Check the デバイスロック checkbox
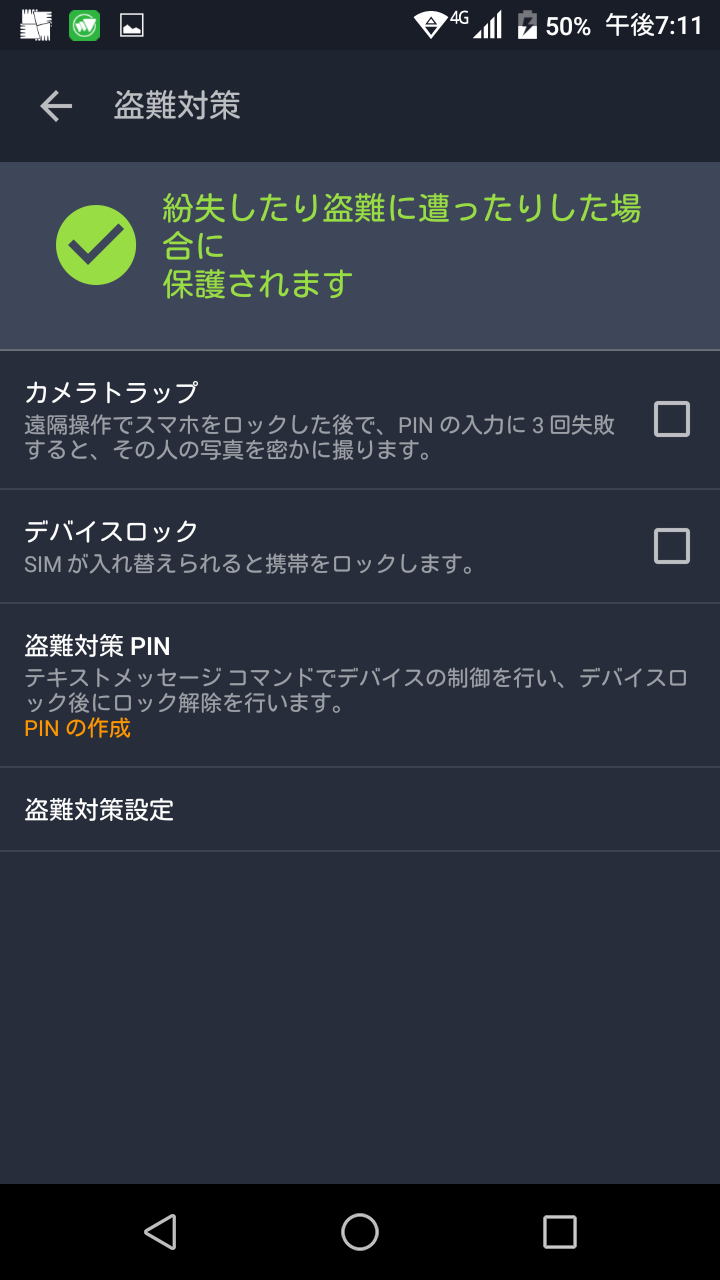Screen dimensions: 720x1280 click(x=671, y=546)
